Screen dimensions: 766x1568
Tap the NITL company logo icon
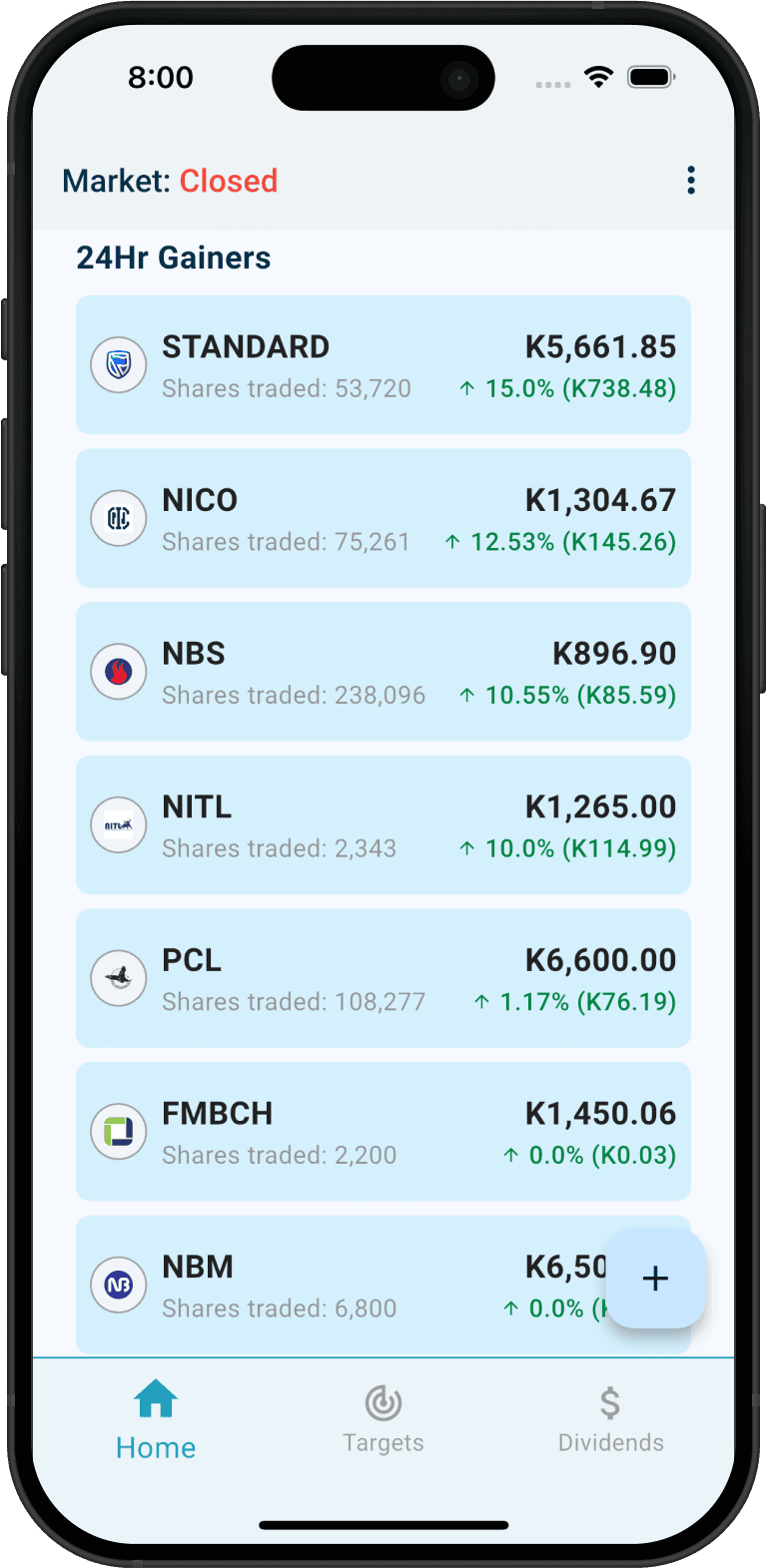click(118, 824)
